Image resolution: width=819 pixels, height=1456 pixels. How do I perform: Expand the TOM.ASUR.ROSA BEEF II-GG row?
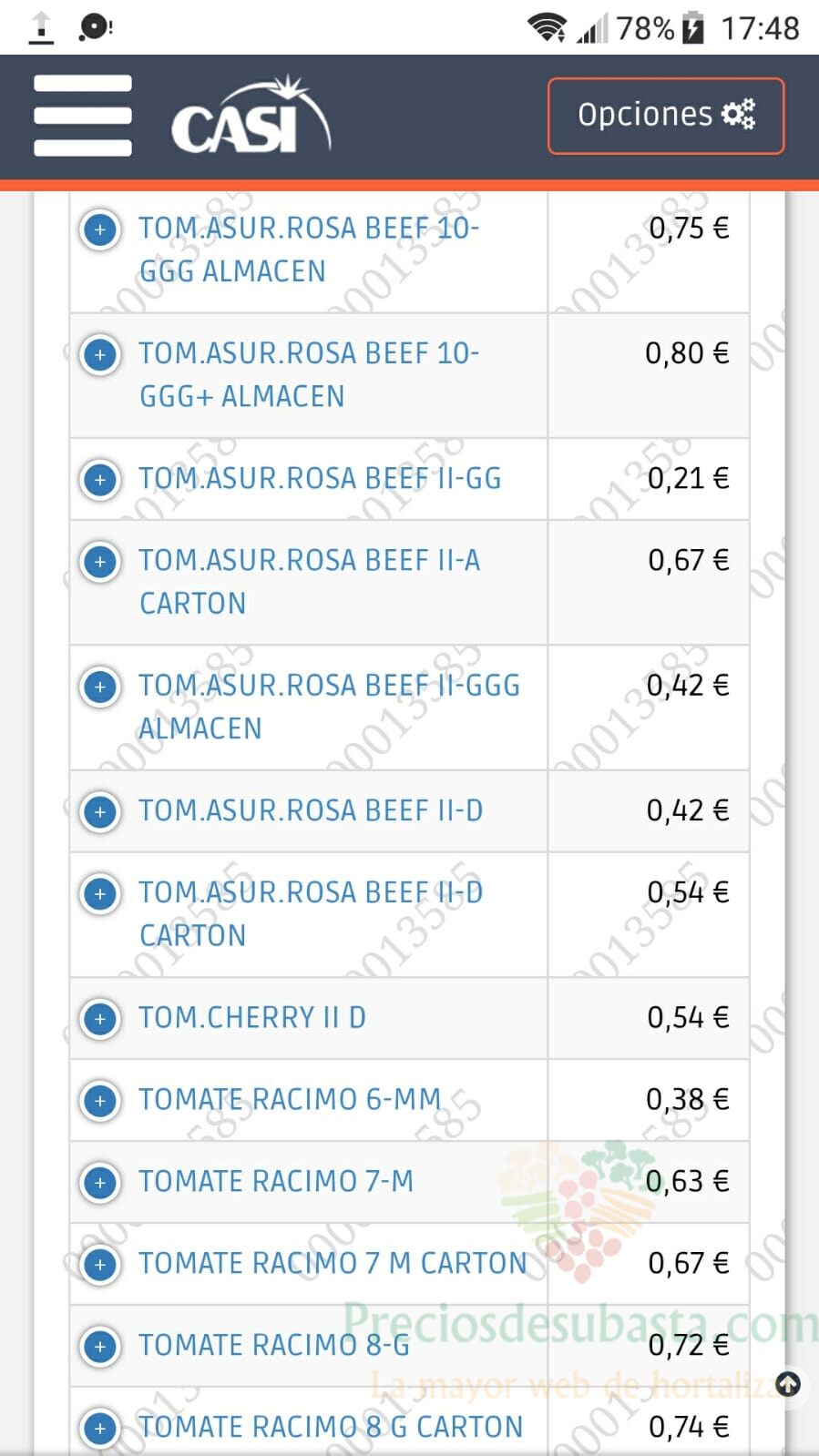point(100,480)
